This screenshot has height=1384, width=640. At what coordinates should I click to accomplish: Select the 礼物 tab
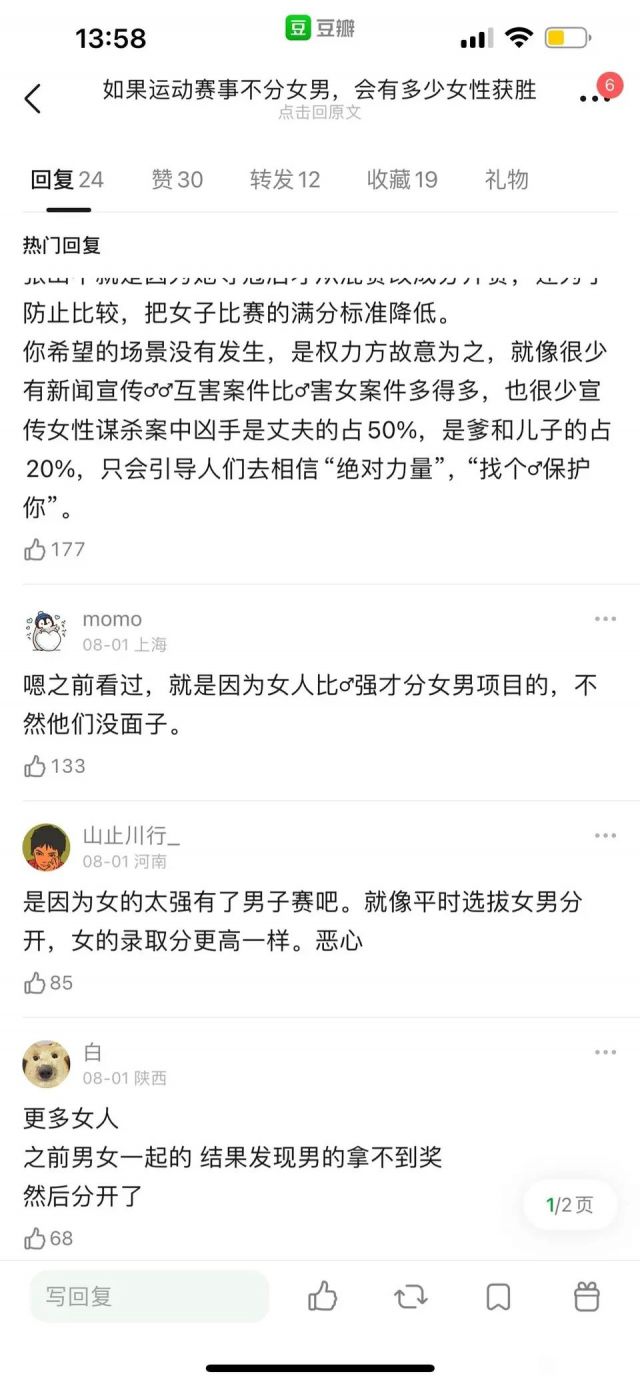coord(506,180)
